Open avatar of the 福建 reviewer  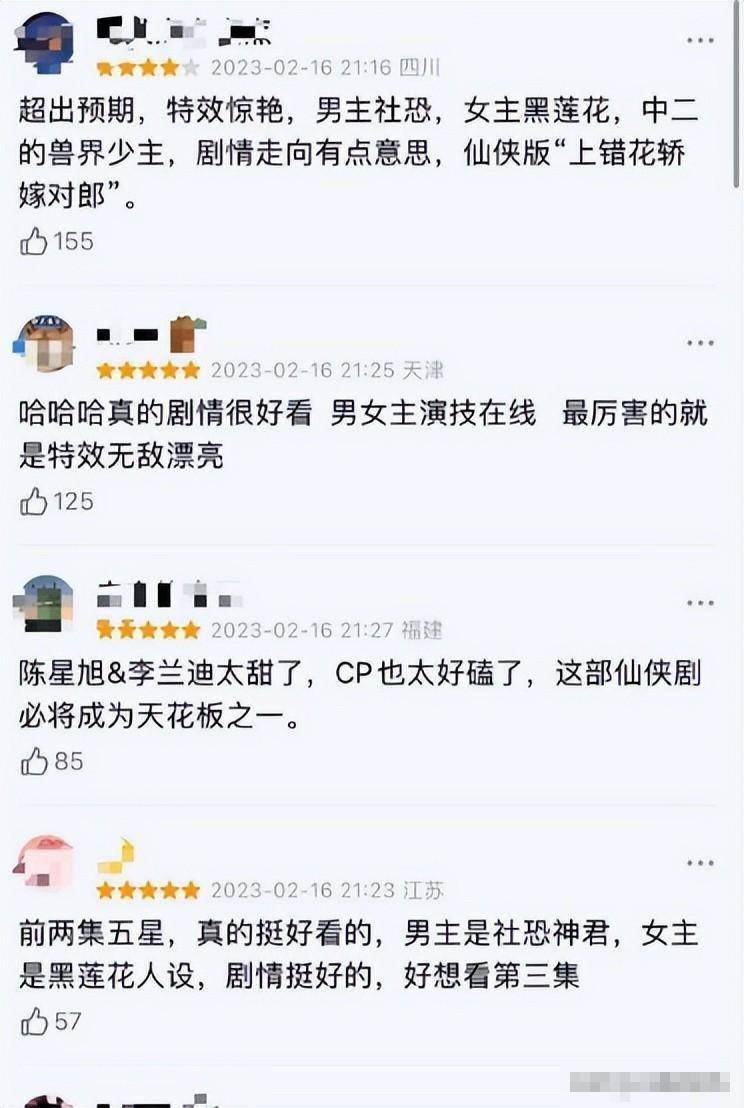tap(44, 605)
